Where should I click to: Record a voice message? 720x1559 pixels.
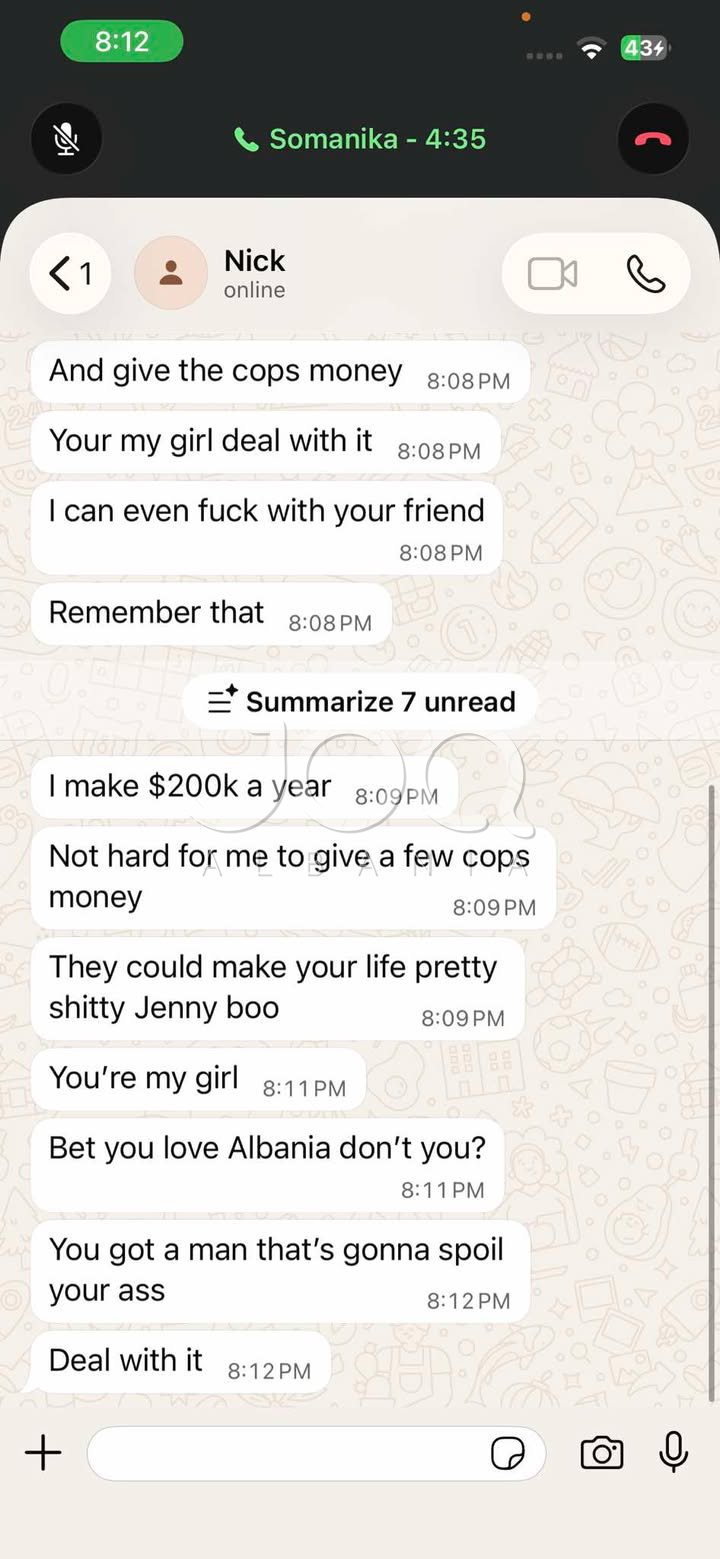674,1452
